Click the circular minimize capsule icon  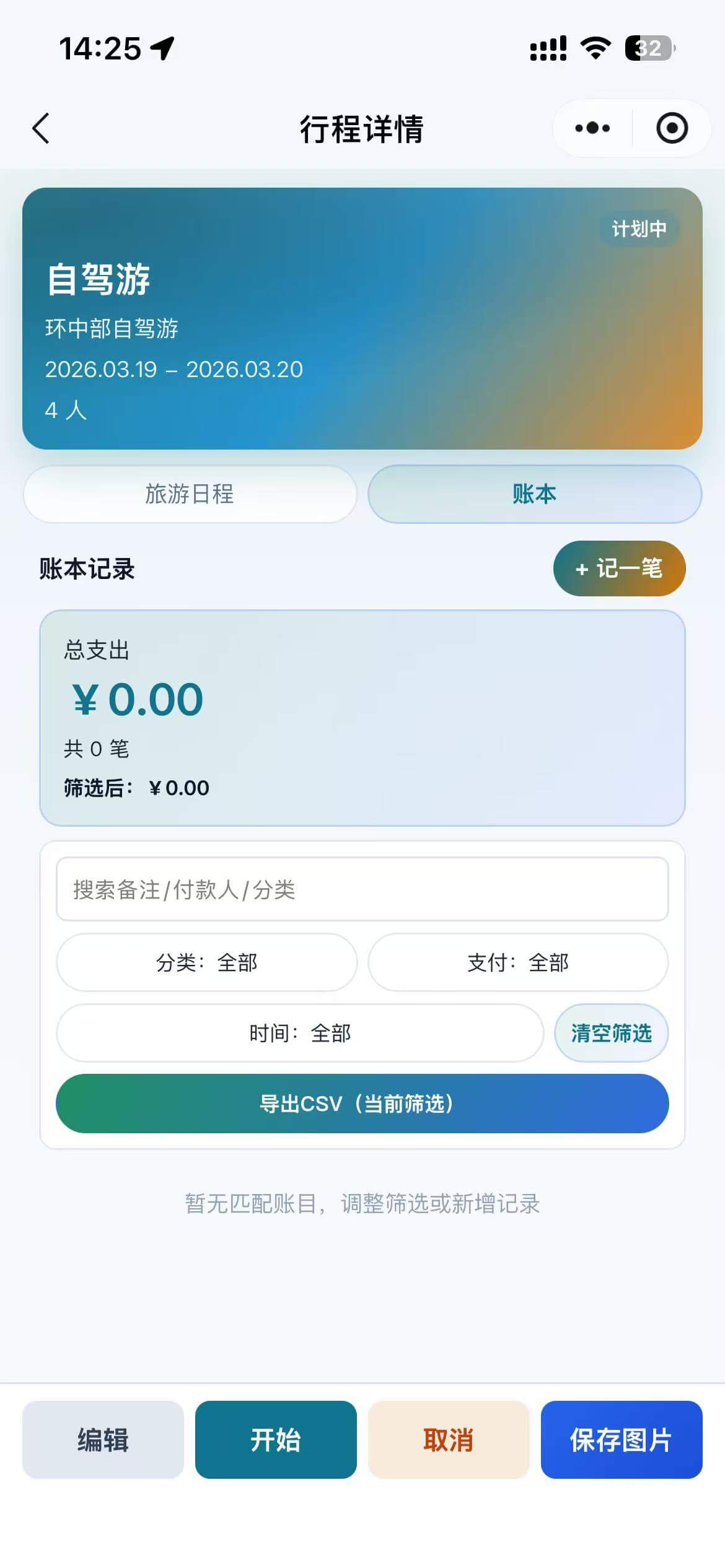tap(673, 128)
